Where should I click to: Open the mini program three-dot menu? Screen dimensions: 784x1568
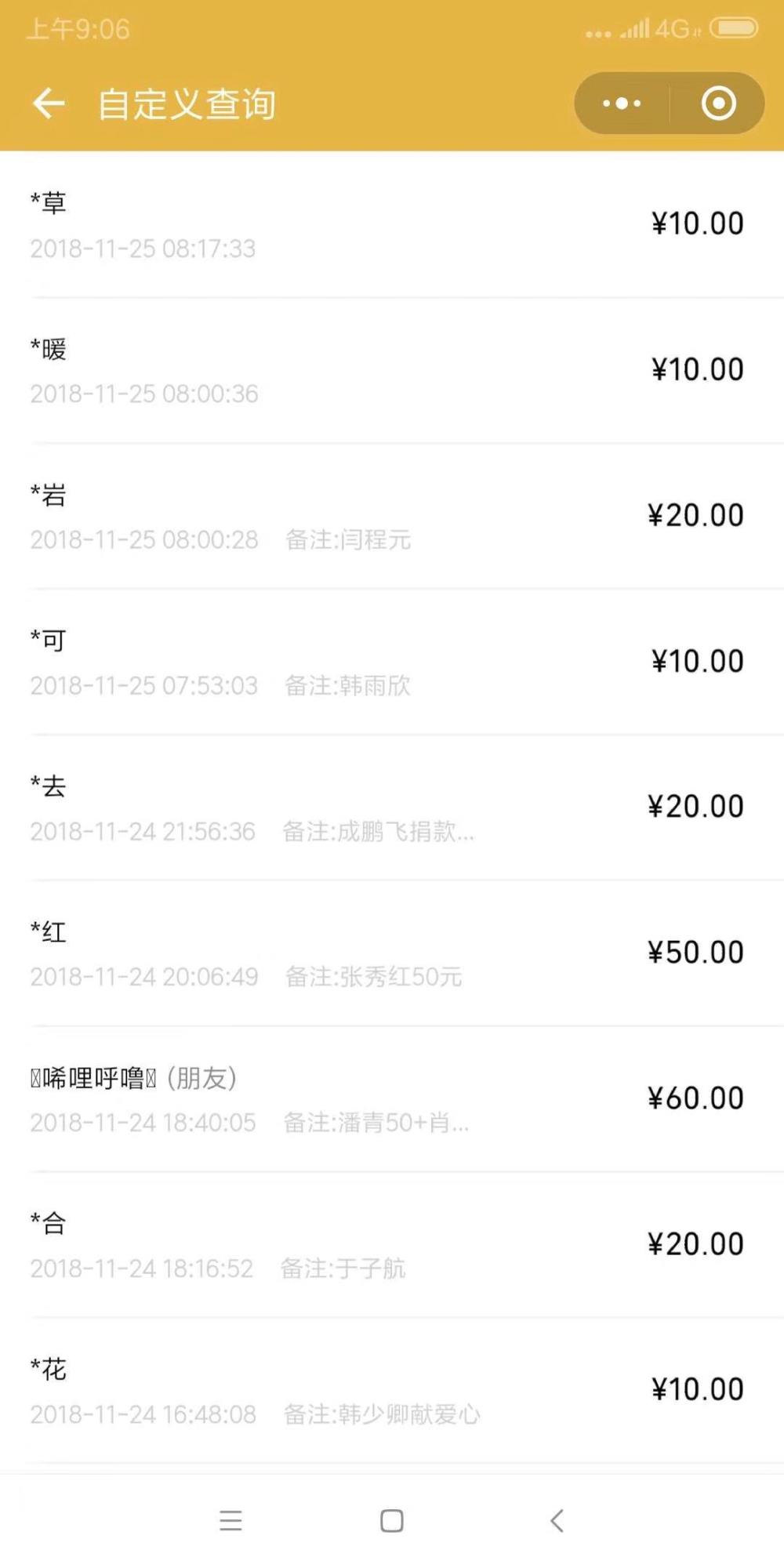pos(622,103)
